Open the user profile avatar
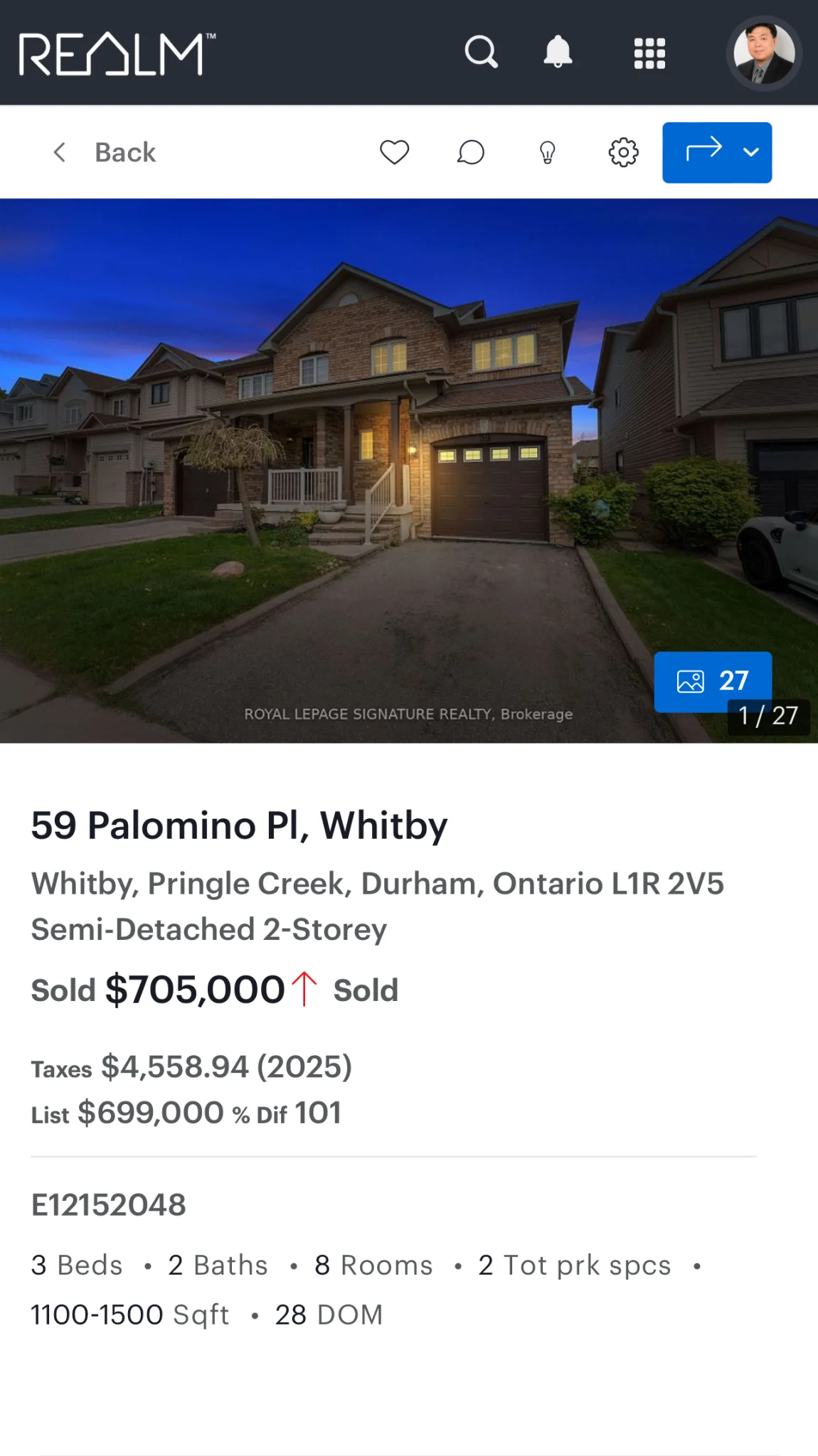 (x=764, y=53)
